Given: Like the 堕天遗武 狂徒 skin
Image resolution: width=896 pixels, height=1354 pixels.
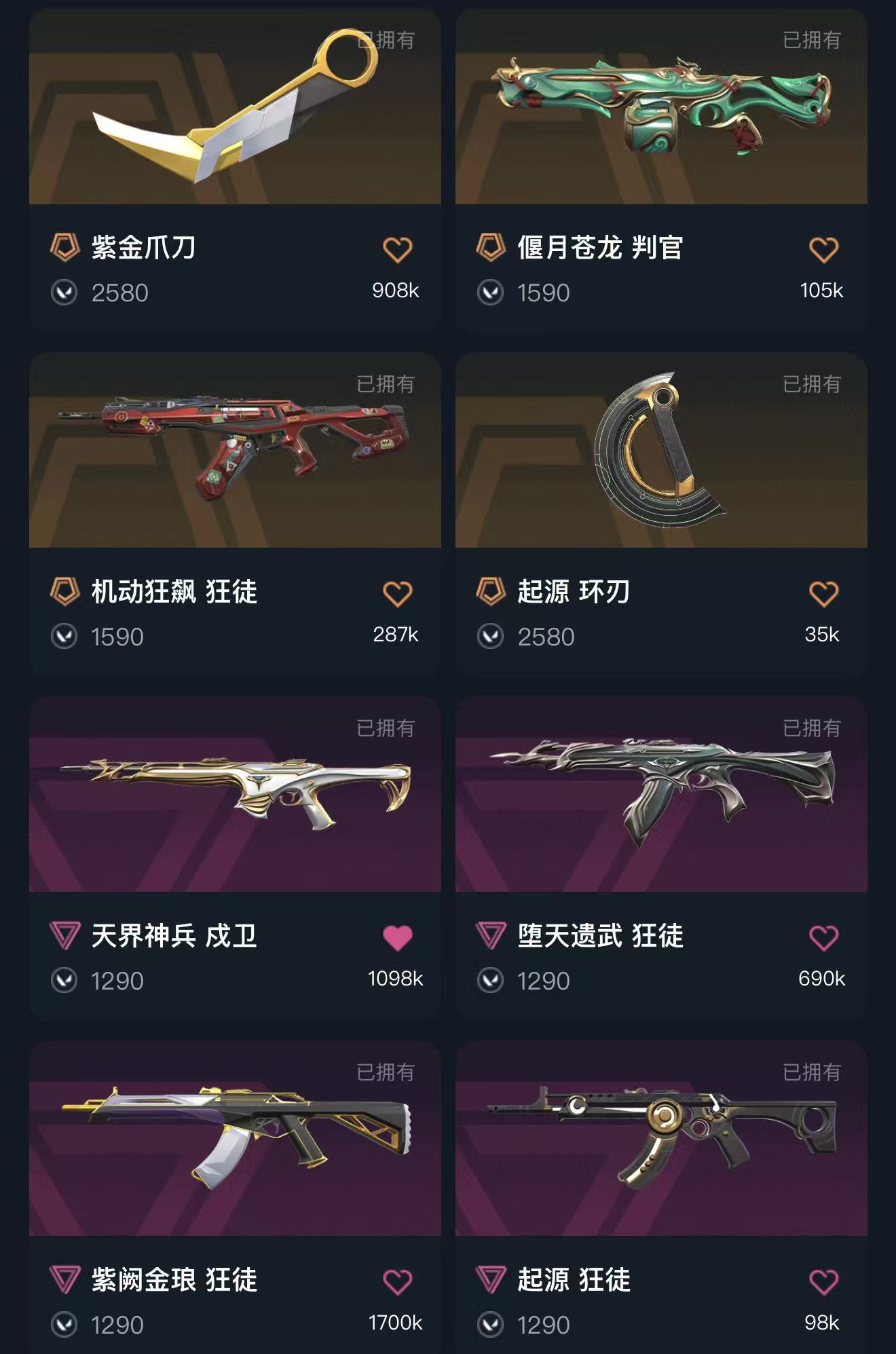Looking at the screenshot, I should 823,938.
